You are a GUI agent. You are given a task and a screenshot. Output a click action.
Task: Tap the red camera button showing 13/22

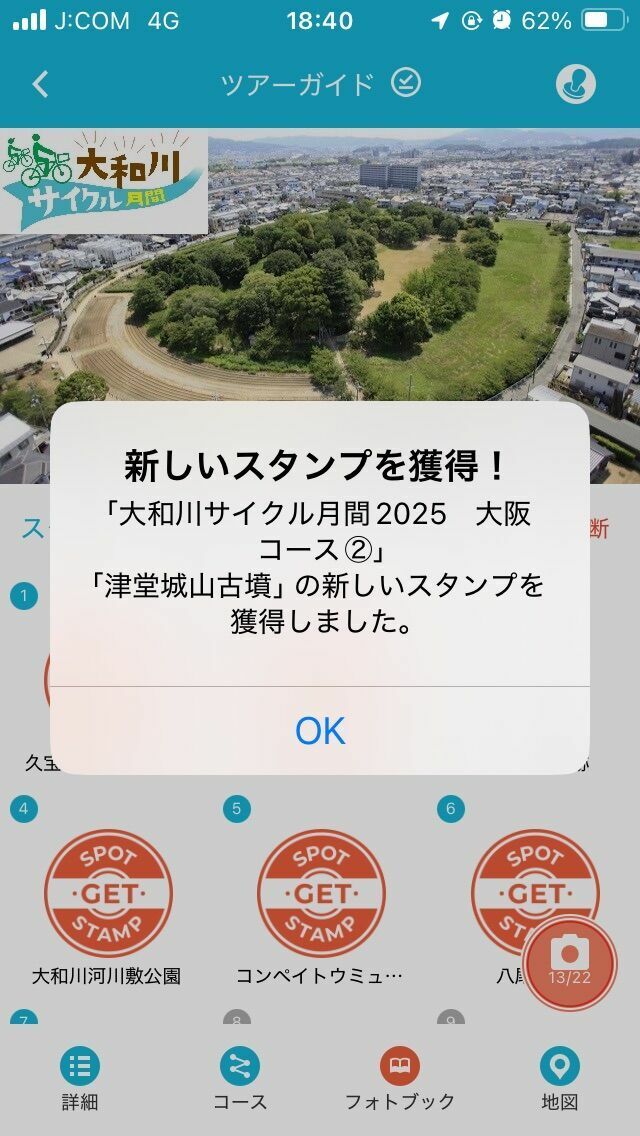coord(571,962)
